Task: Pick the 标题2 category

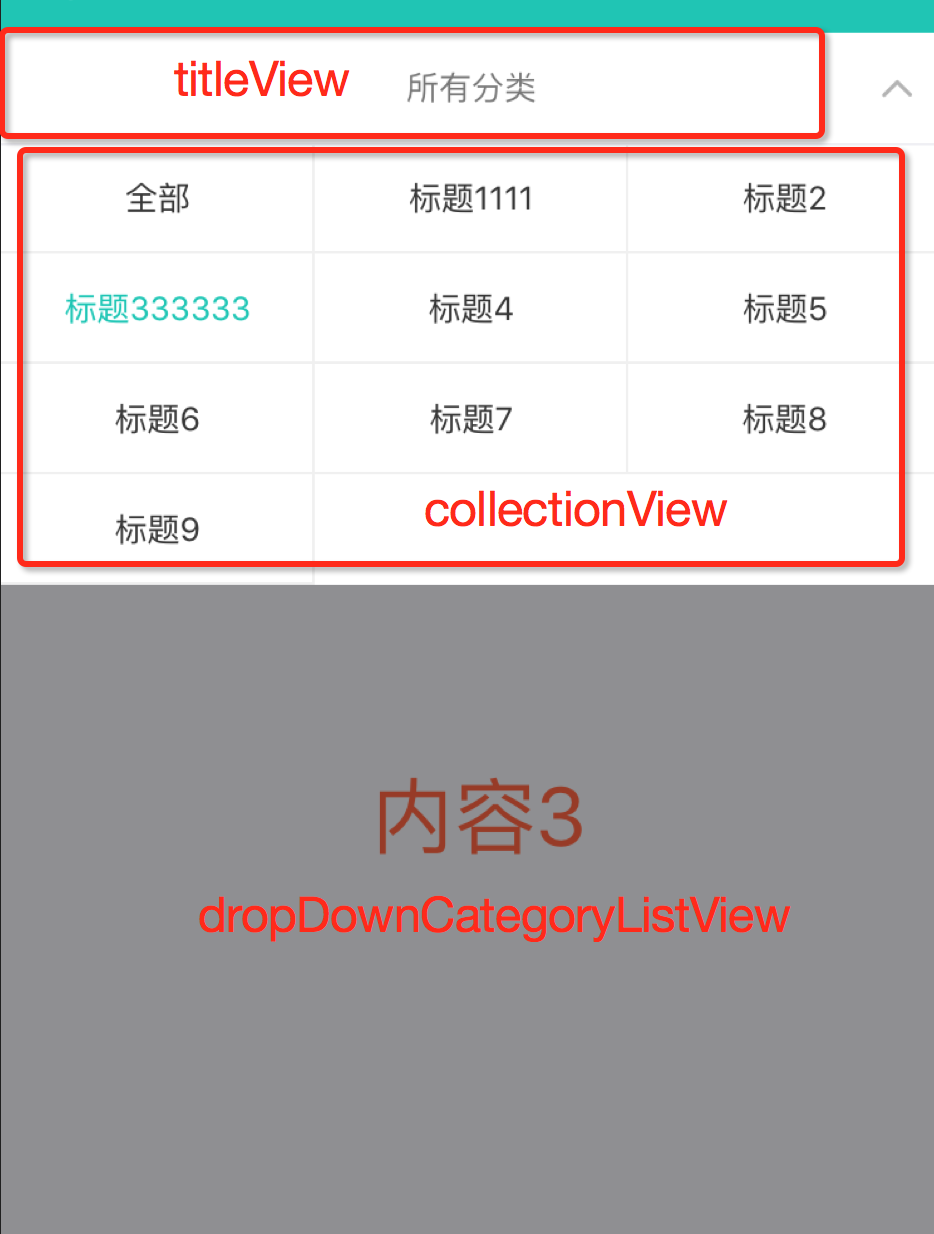Action: click(x=784, y=198)
